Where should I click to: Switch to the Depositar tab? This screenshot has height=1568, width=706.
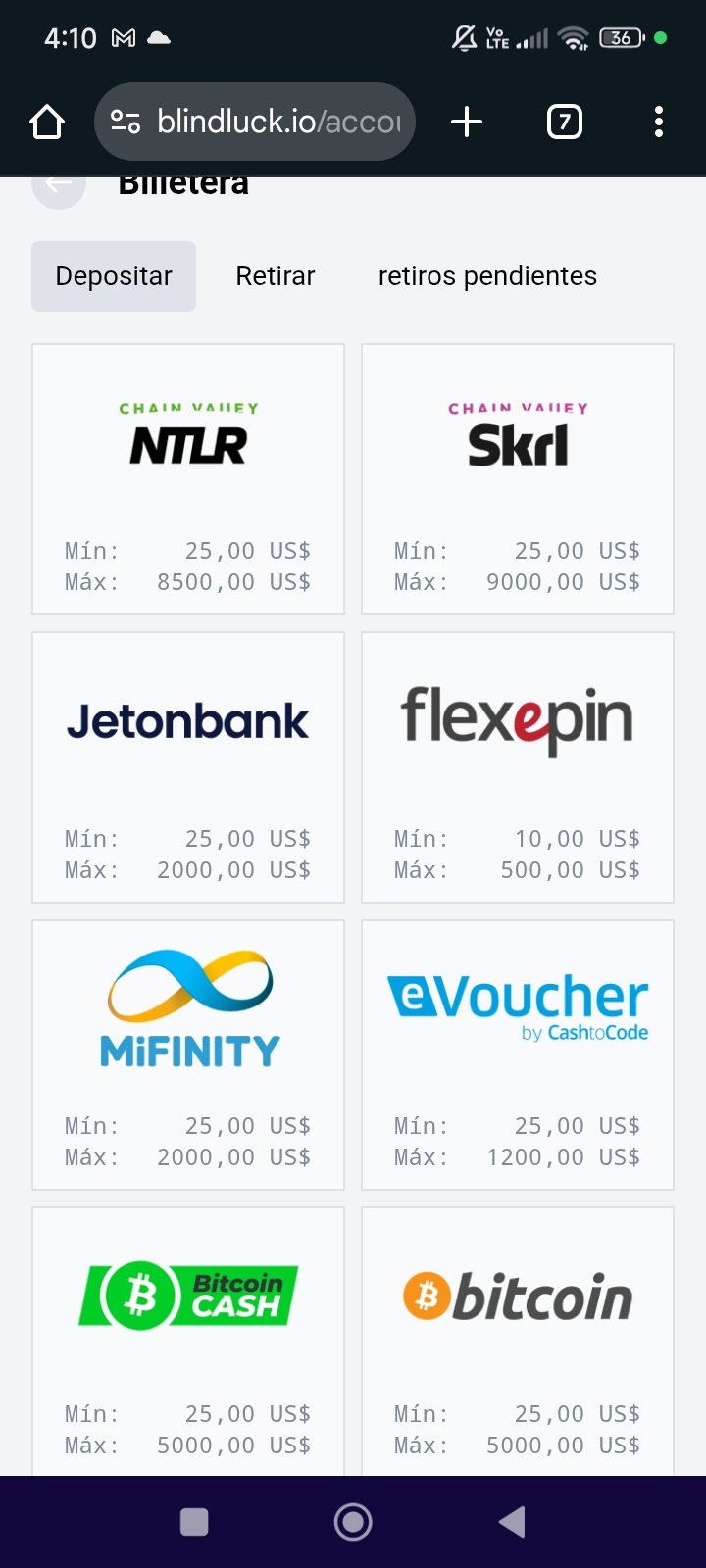(x=114, y=276)
